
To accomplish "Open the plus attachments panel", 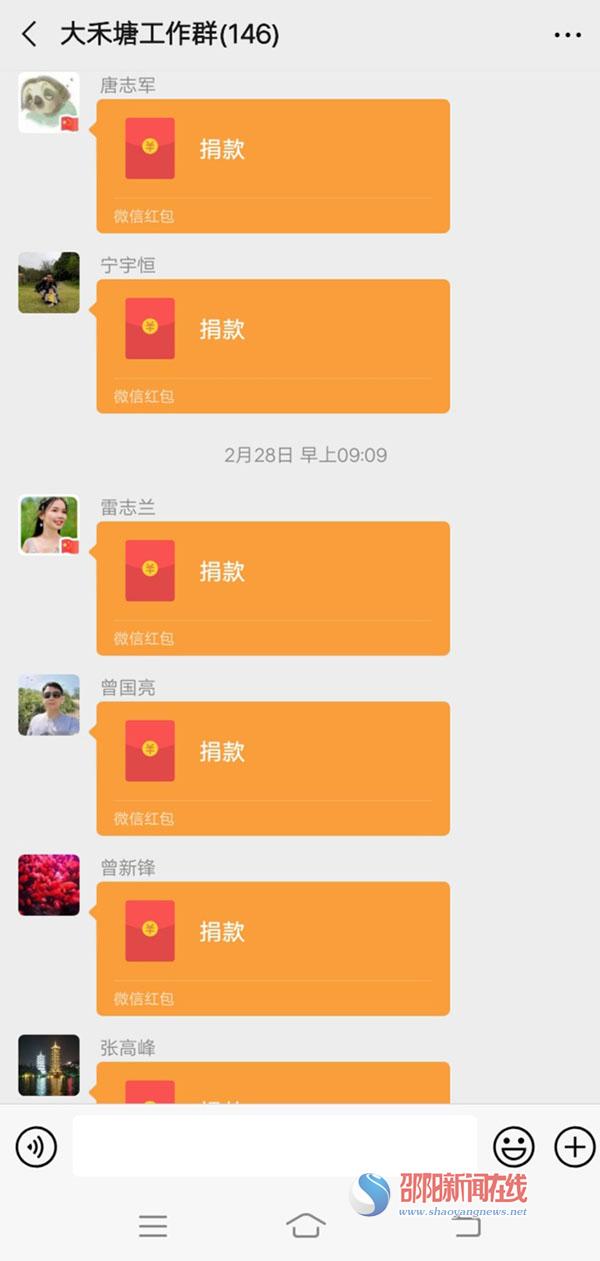I will tap(575, 1146).
